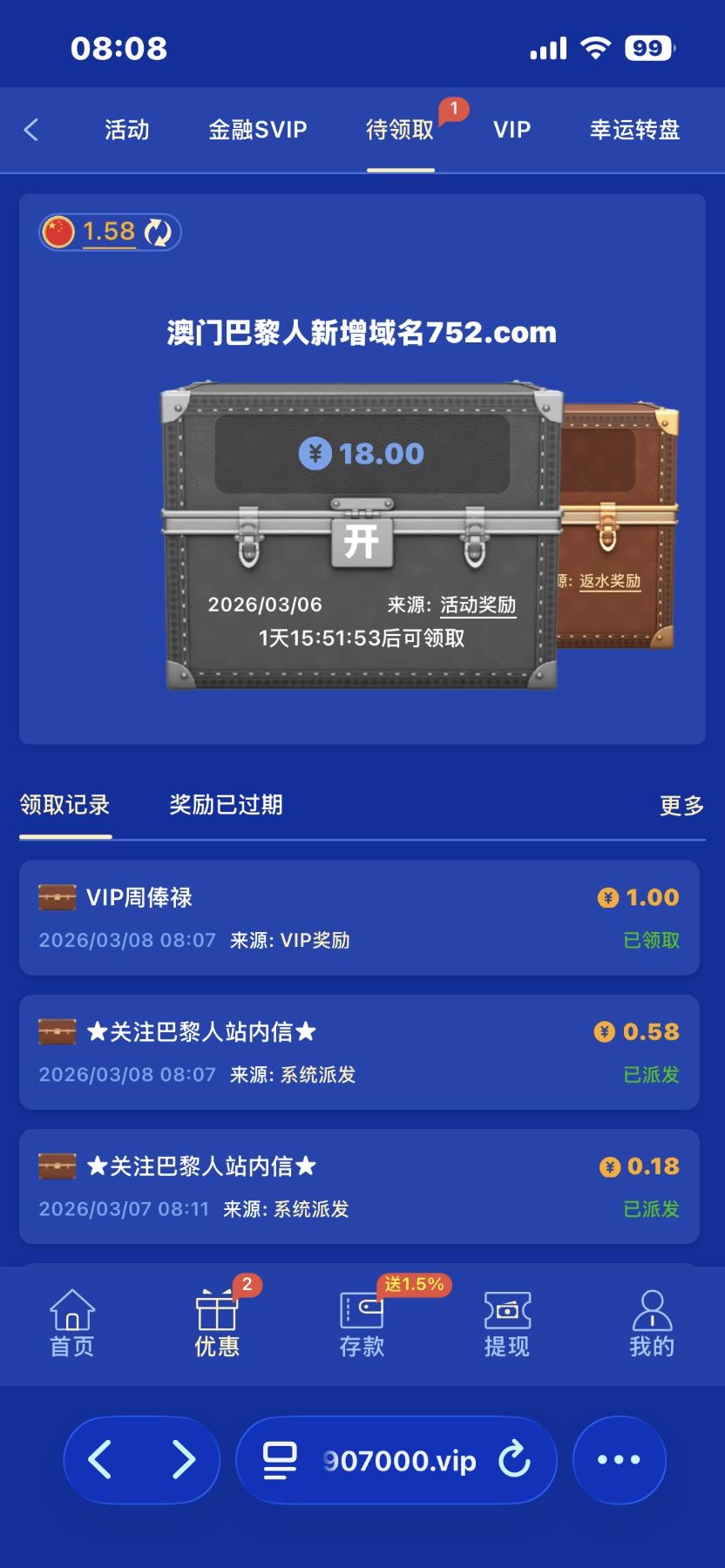Screen dimensions: 725x1568
Task: Switch to 奖励已过期 records
Action: pyautogui.click(x=226, y=805)
